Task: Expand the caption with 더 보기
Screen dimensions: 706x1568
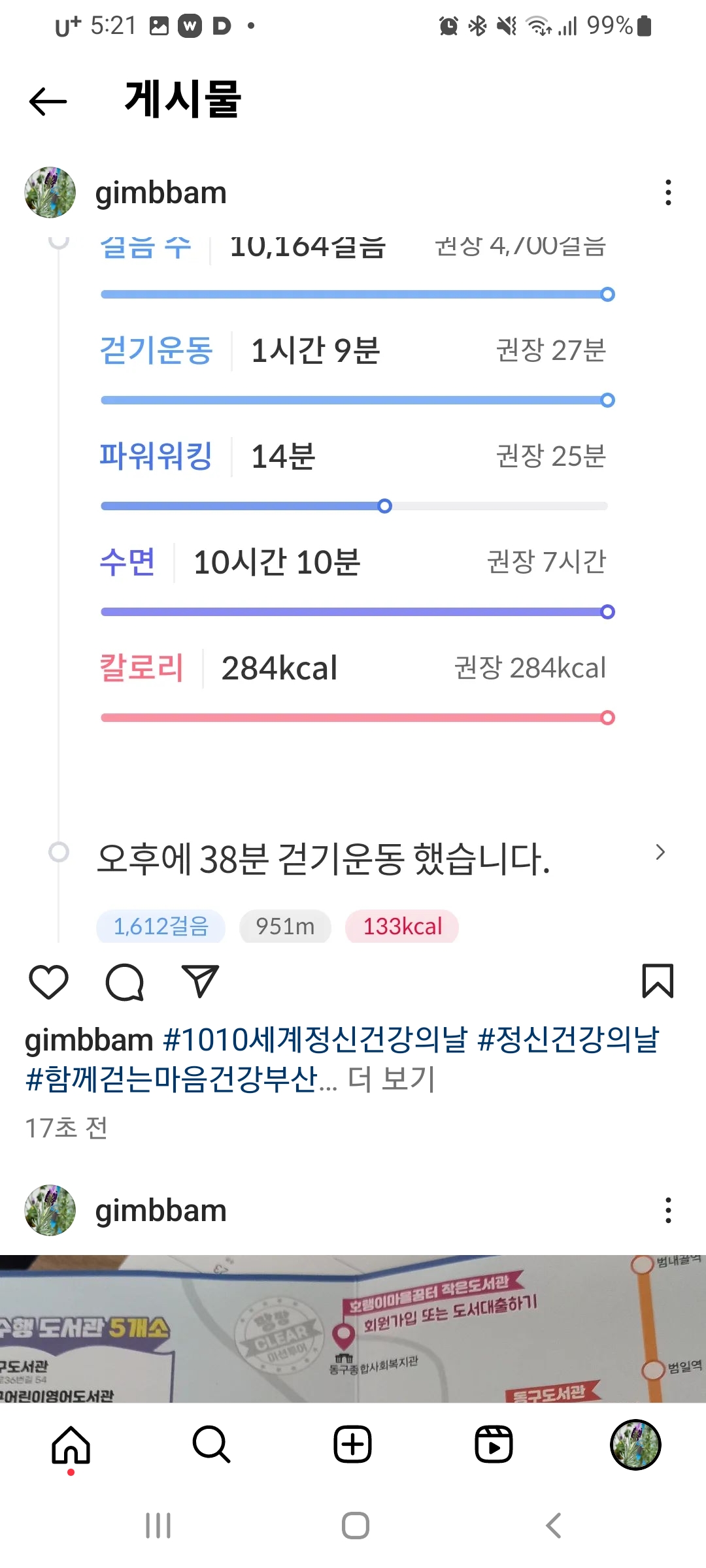Action: 391,1079
